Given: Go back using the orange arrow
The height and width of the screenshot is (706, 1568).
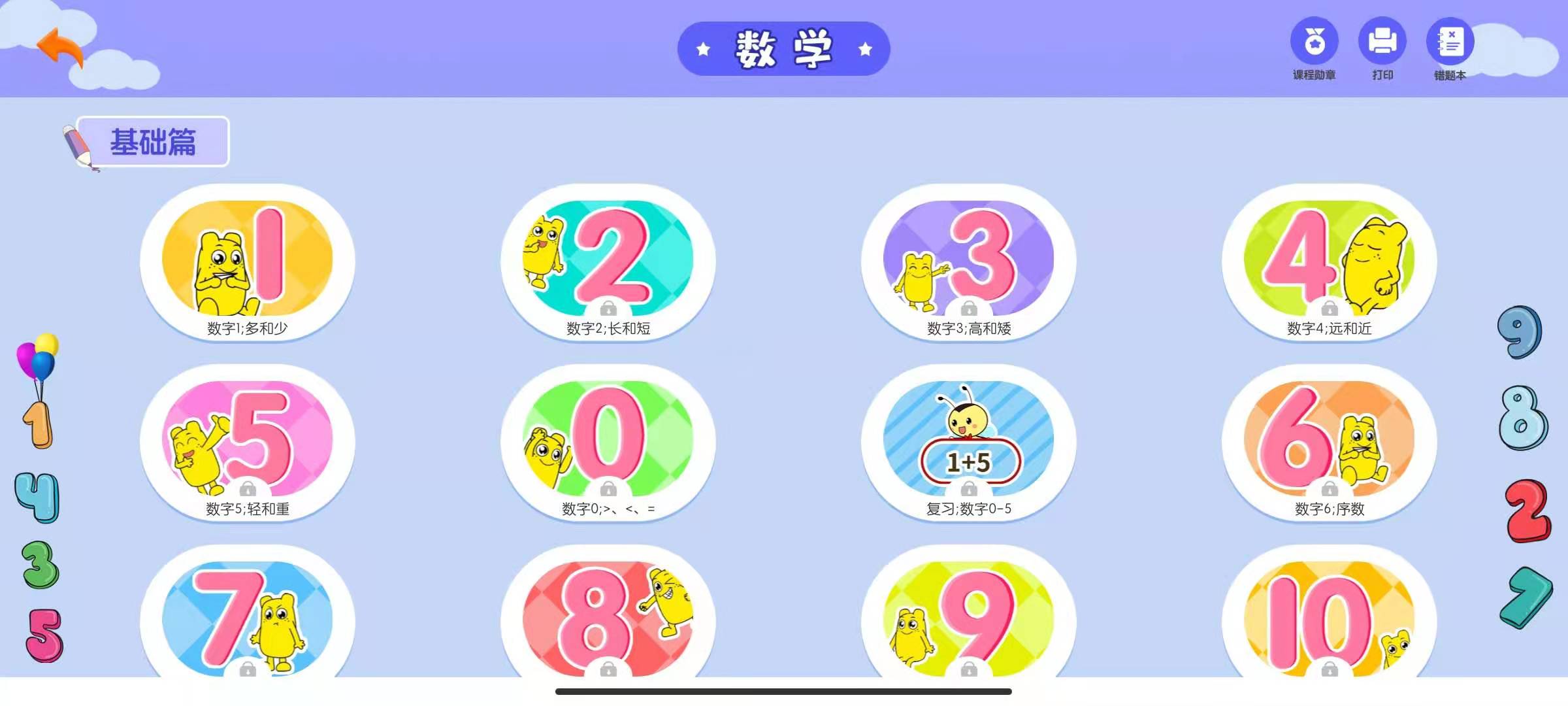Looking at the screenshot, I should (60, 47).
